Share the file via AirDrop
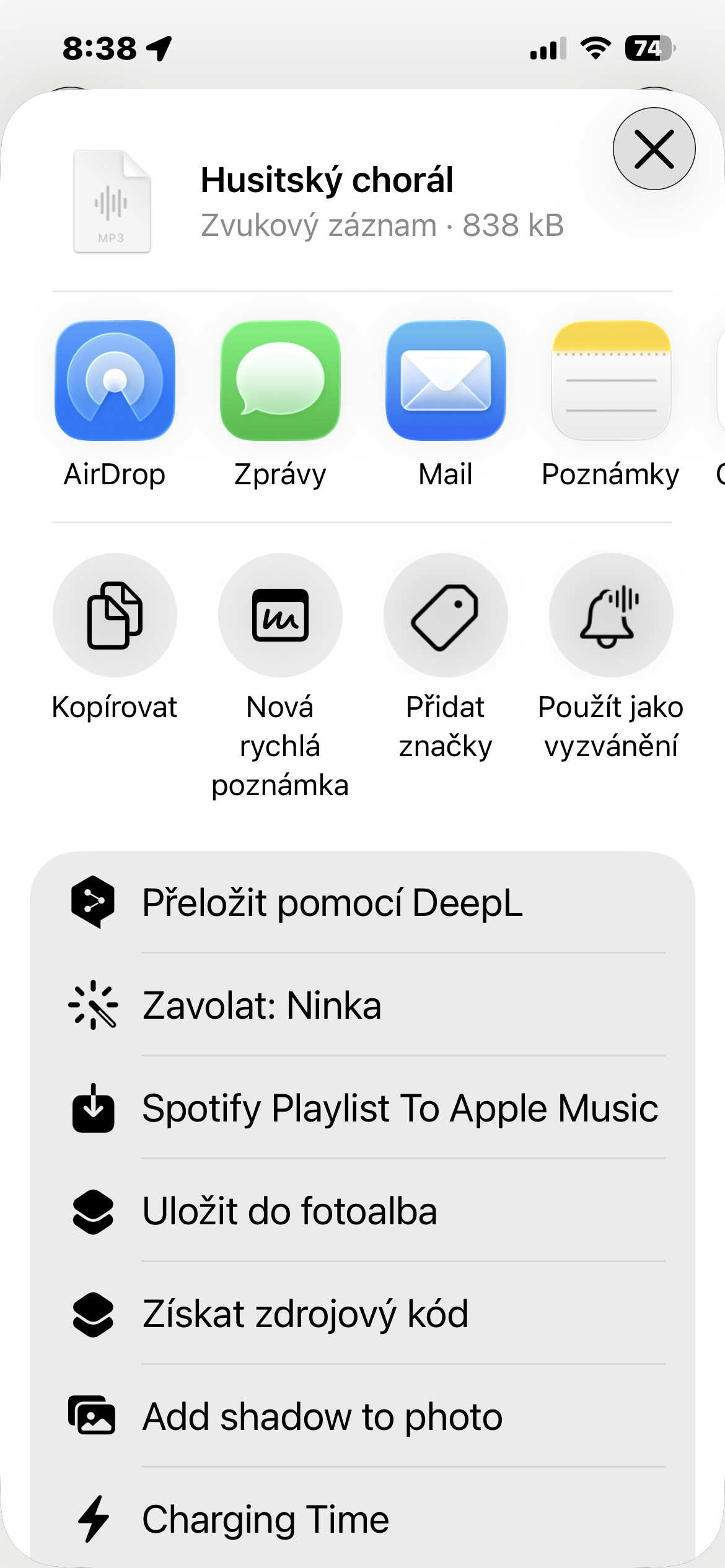This screenshot has width=725, height=1568. (115, 380)
